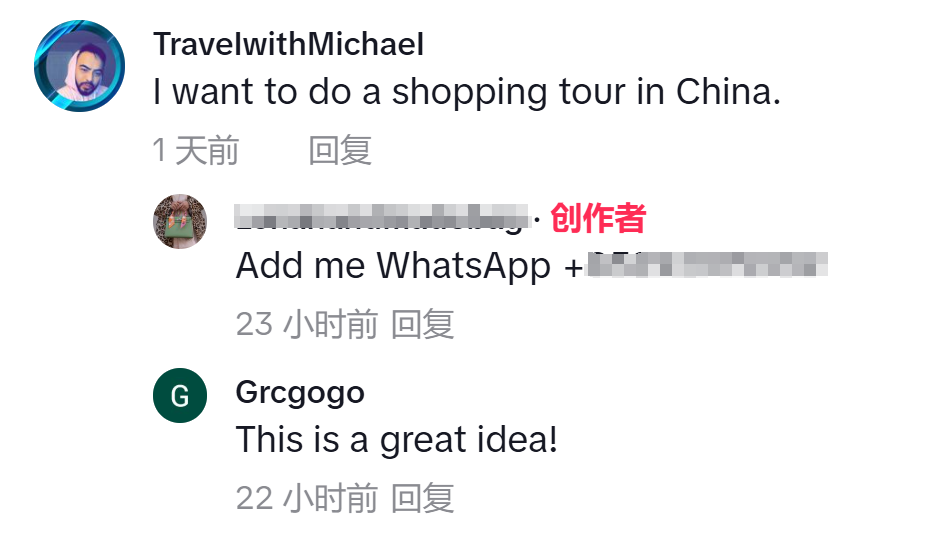The width and height of the screenshot is (949, 549).
Task: Open Grcgogo's avatar
Action: [180, 396]
